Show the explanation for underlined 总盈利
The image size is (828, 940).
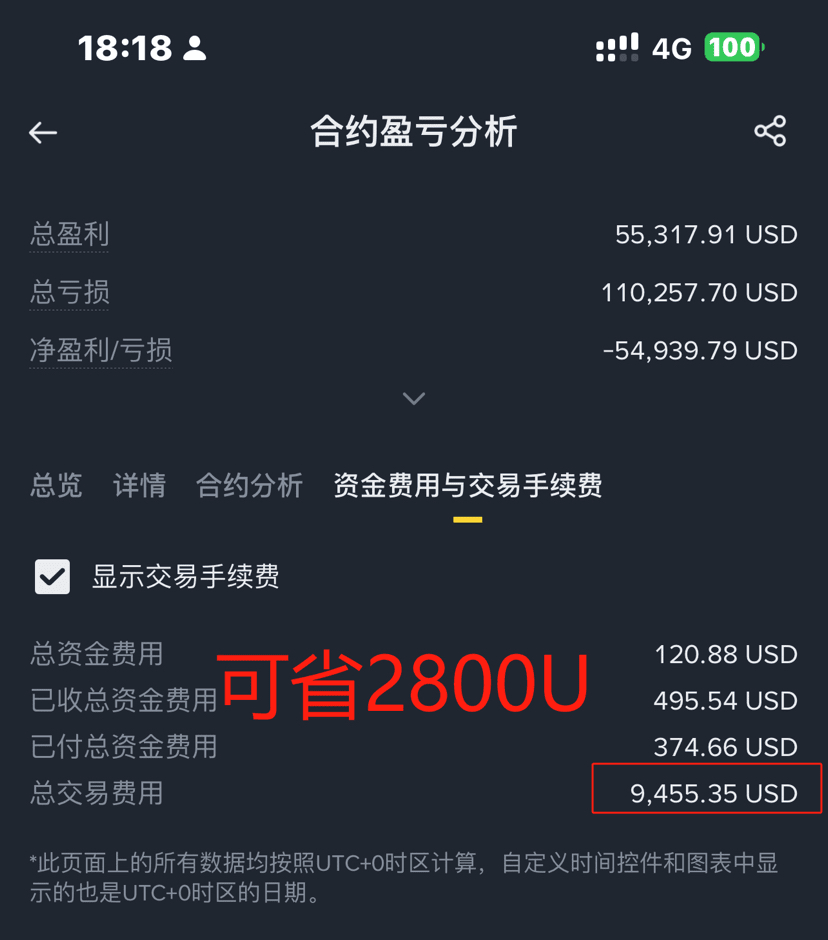[x=69, y=235]
